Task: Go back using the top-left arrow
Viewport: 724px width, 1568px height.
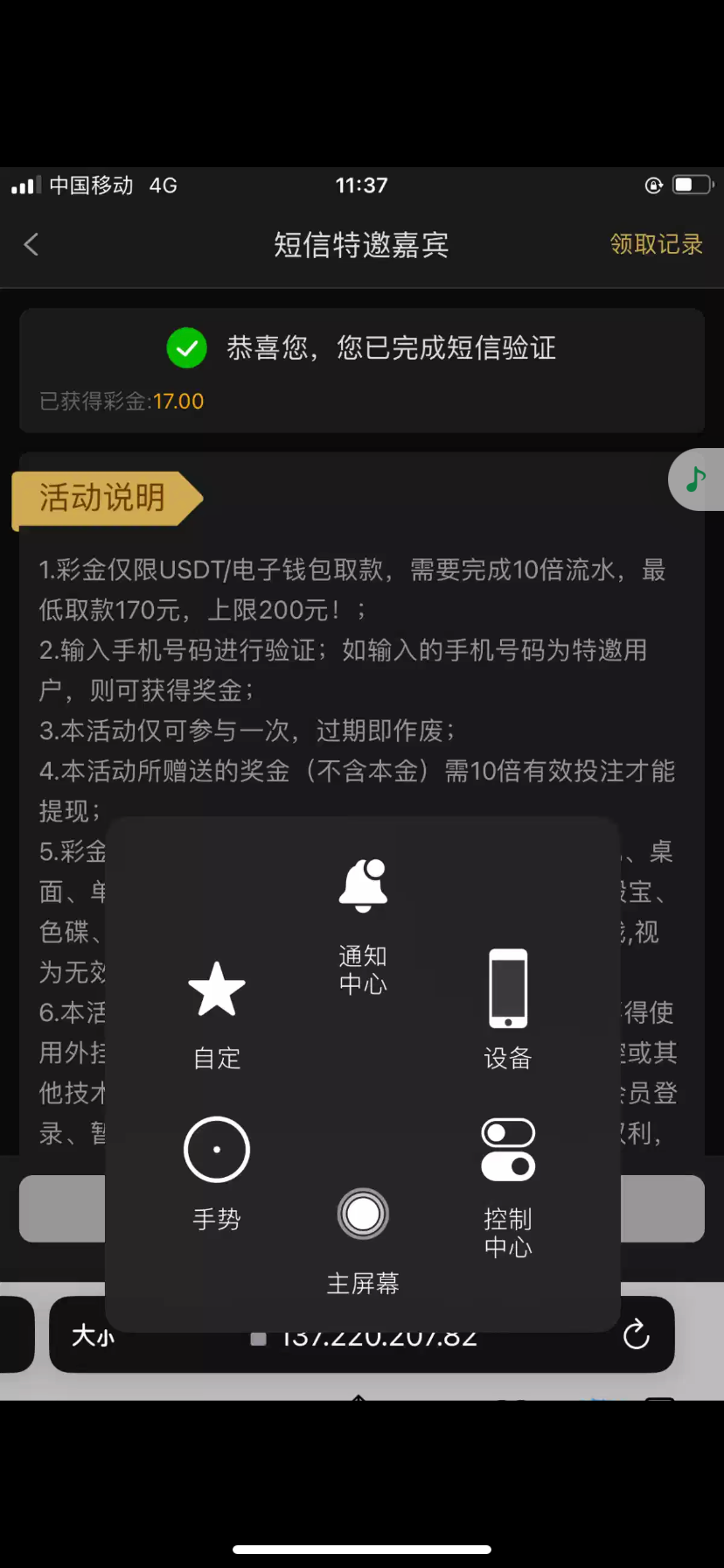Action: (x=31, y=244)
